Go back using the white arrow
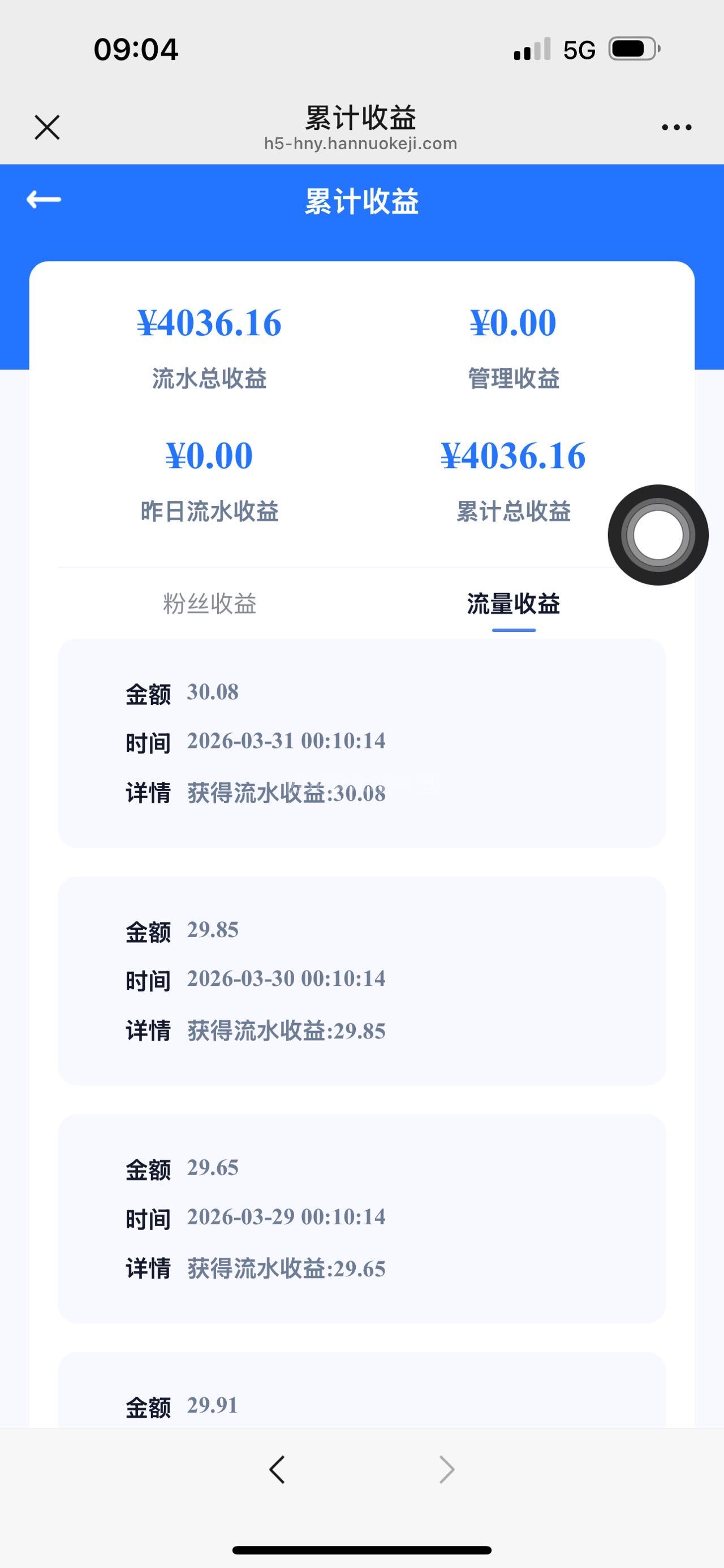This screenshot has width=724, height=1568. tap(44, 199)
